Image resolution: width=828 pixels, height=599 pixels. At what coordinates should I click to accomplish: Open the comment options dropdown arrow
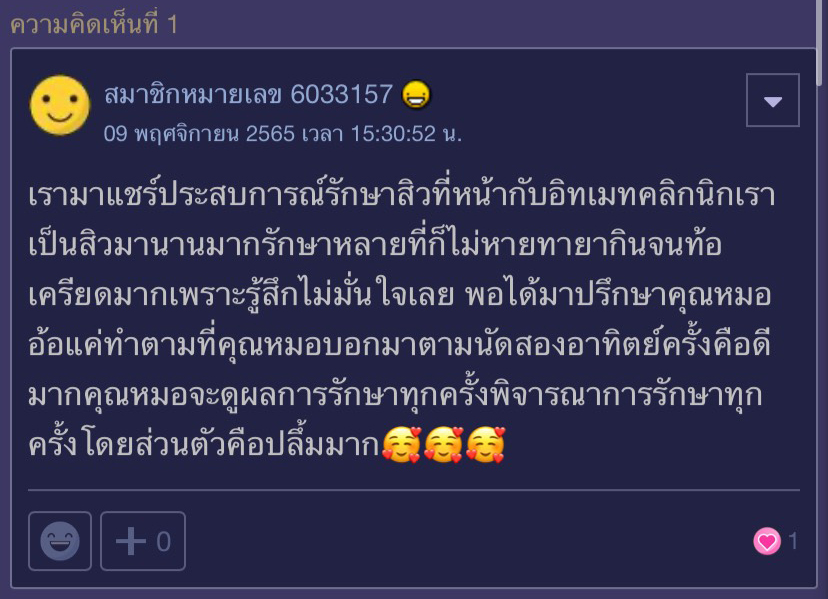[772, 101]
